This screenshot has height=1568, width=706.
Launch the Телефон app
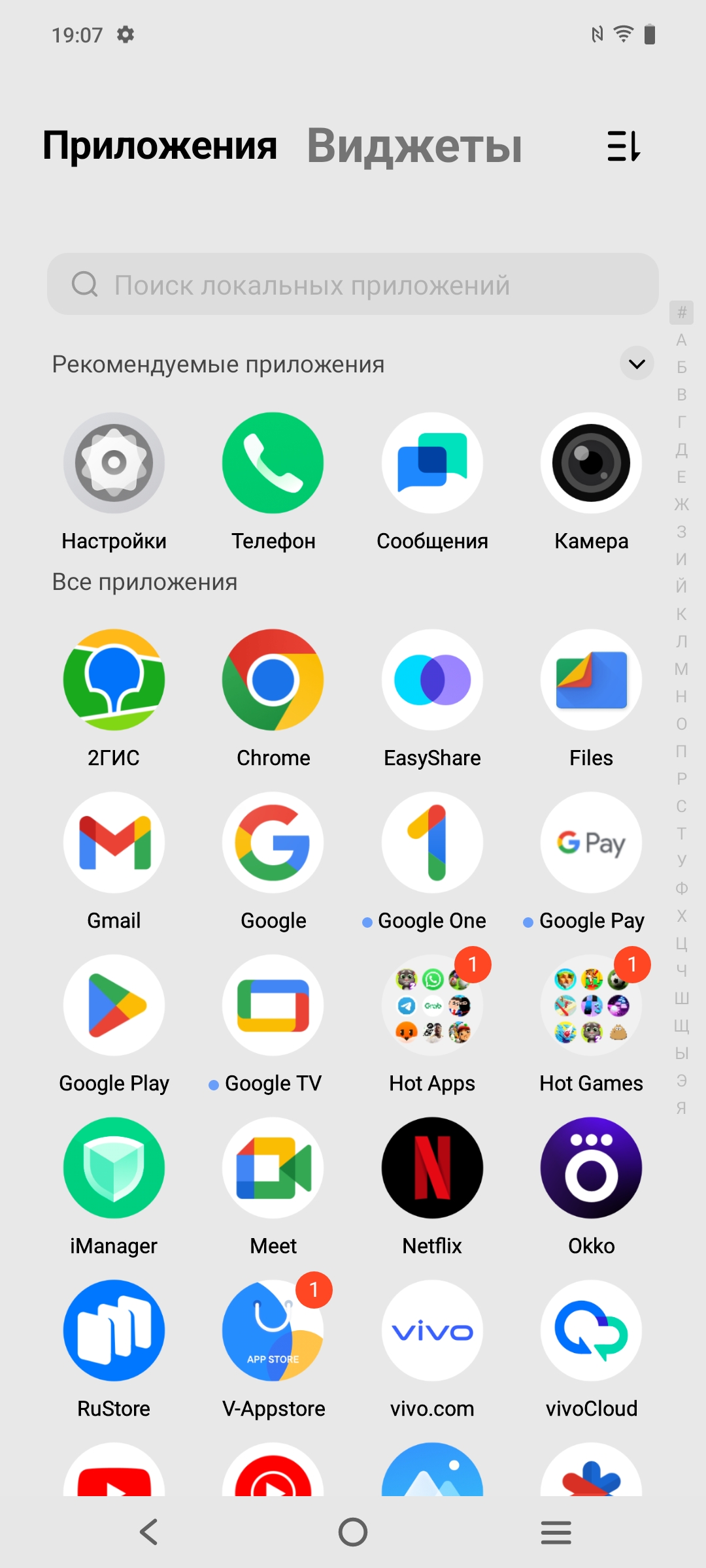click(x=273, y=463)
